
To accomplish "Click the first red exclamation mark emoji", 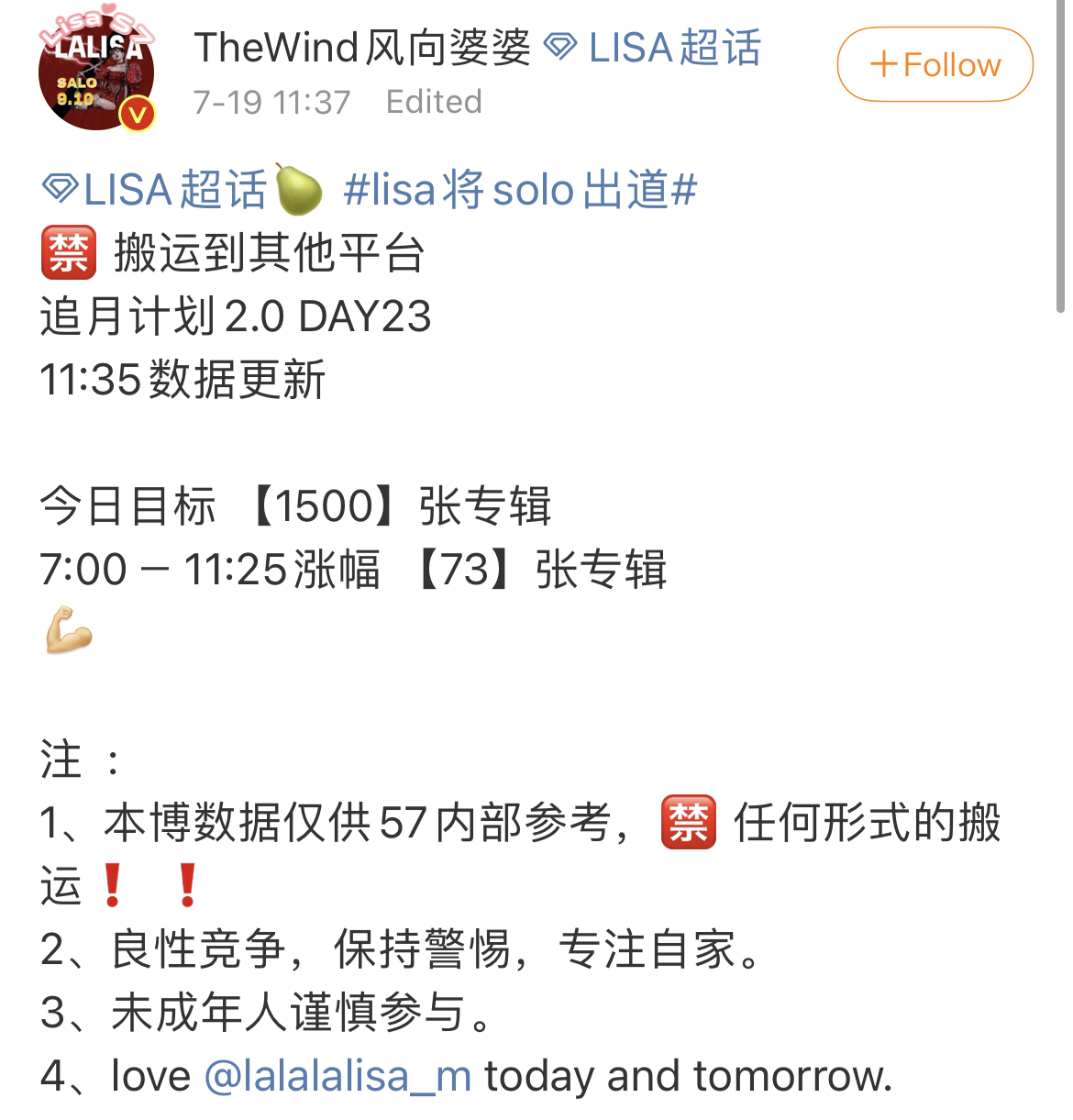I will tap(116, 886).
